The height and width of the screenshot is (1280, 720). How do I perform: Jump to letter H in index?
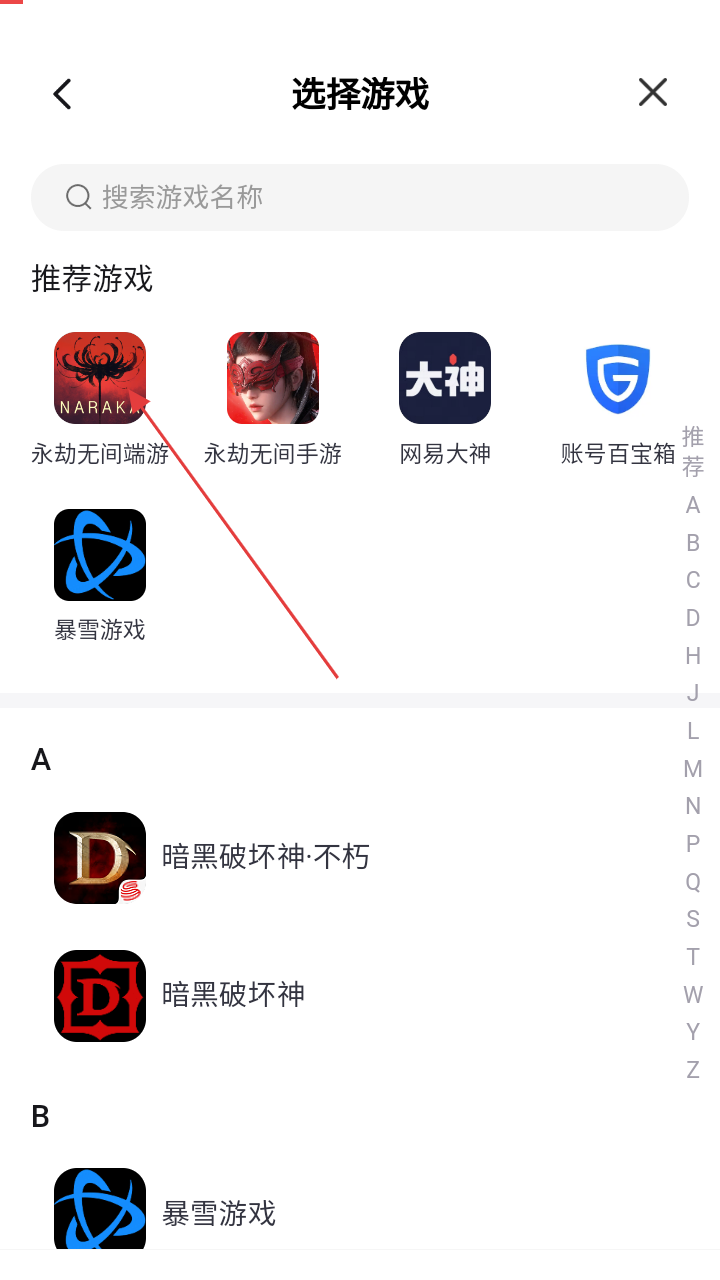693,656
